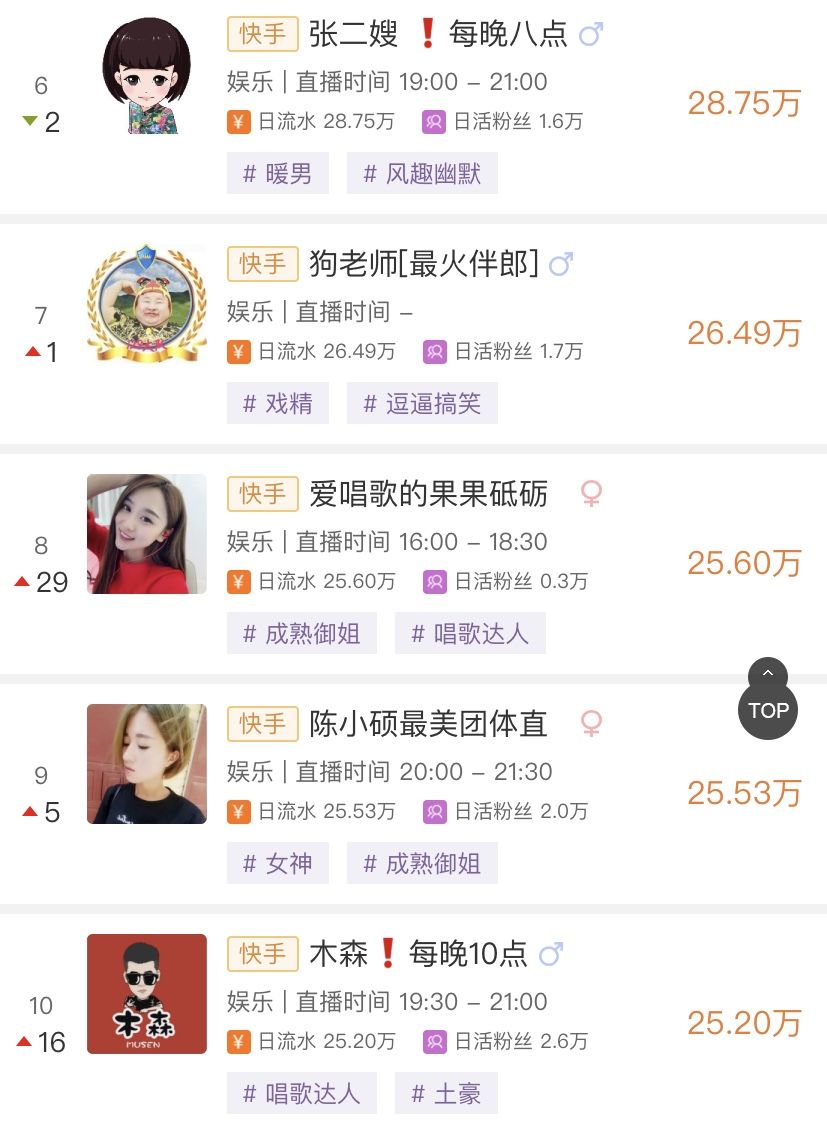Click the male icon beside 狗老师[最火伴郎]
The width and height of the screenshot is (827, 1123).
[560, 263]
